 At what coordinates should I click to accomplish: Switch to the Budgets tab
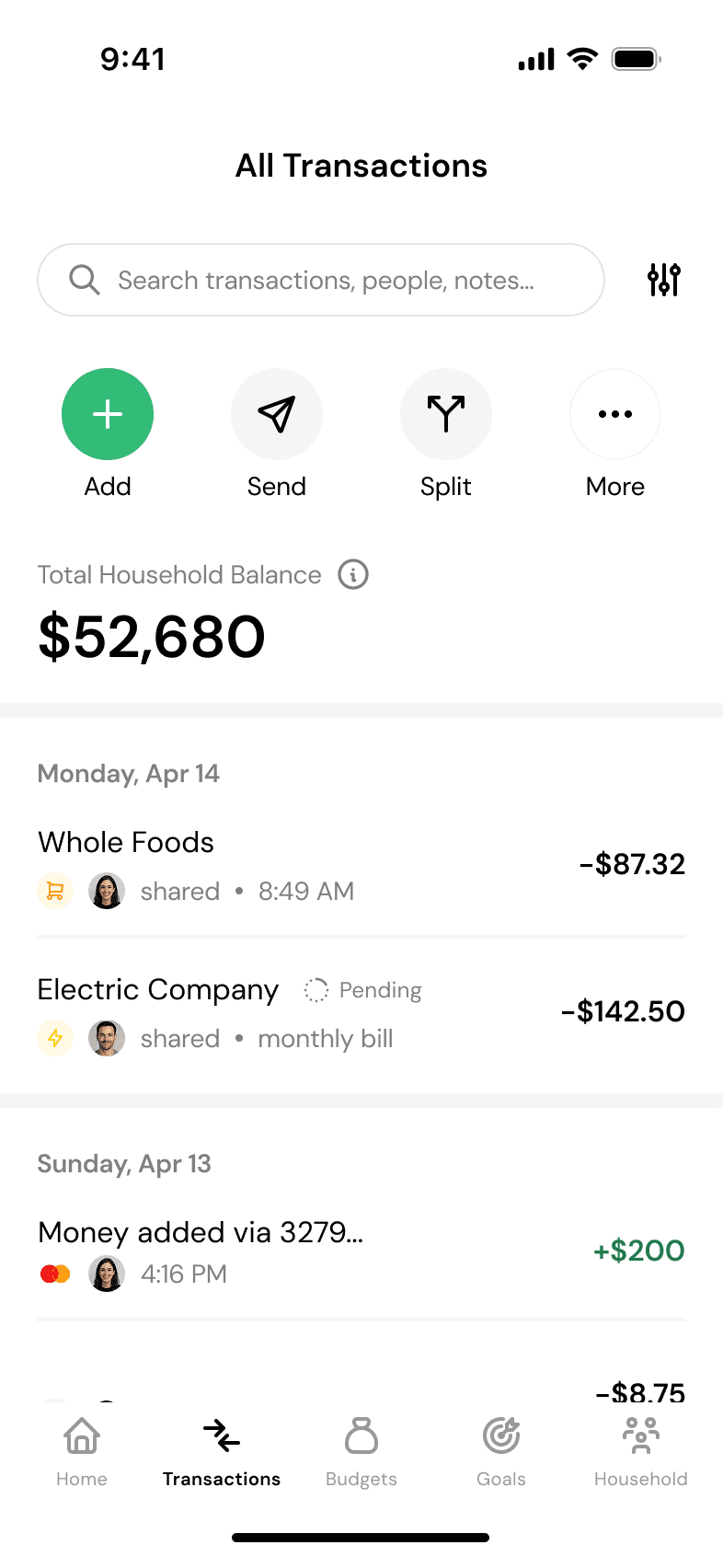click(x=361, y=1450)
